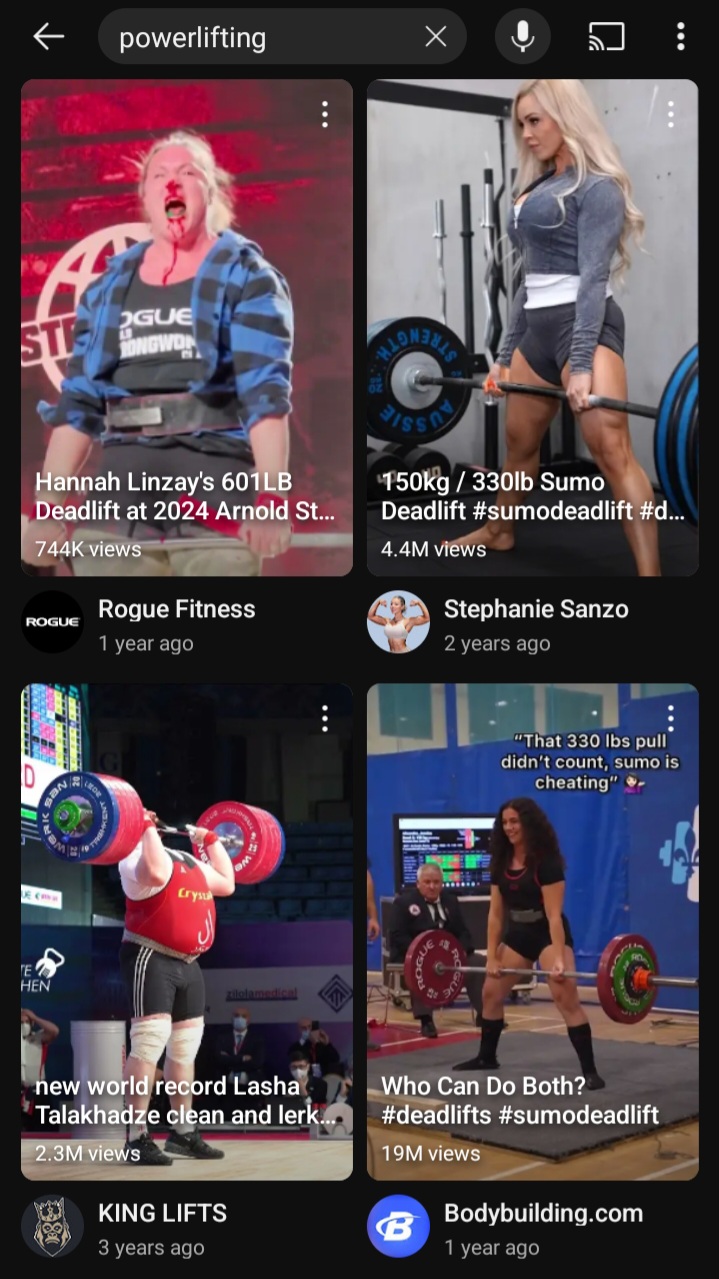This screenshot has height=1279, width=719.
Task: Open options for the 150kg Sumo Deadlift video
Action: coord(670,114)
